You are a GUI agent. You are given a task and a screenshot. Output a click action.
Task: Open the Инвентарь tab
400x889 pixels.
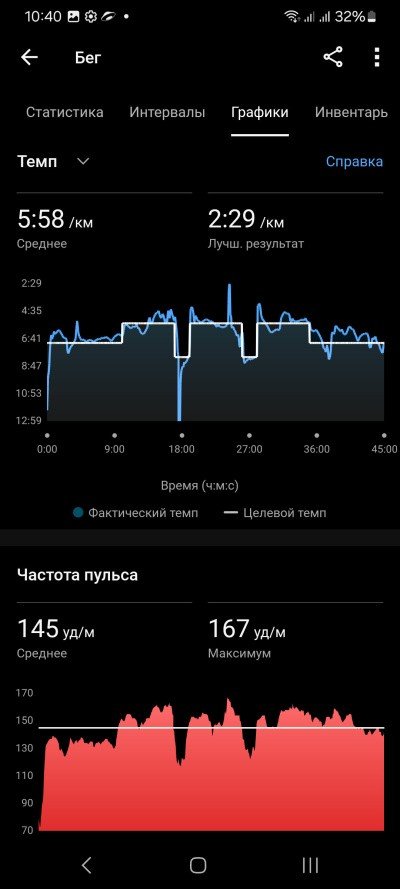point(351,112)
